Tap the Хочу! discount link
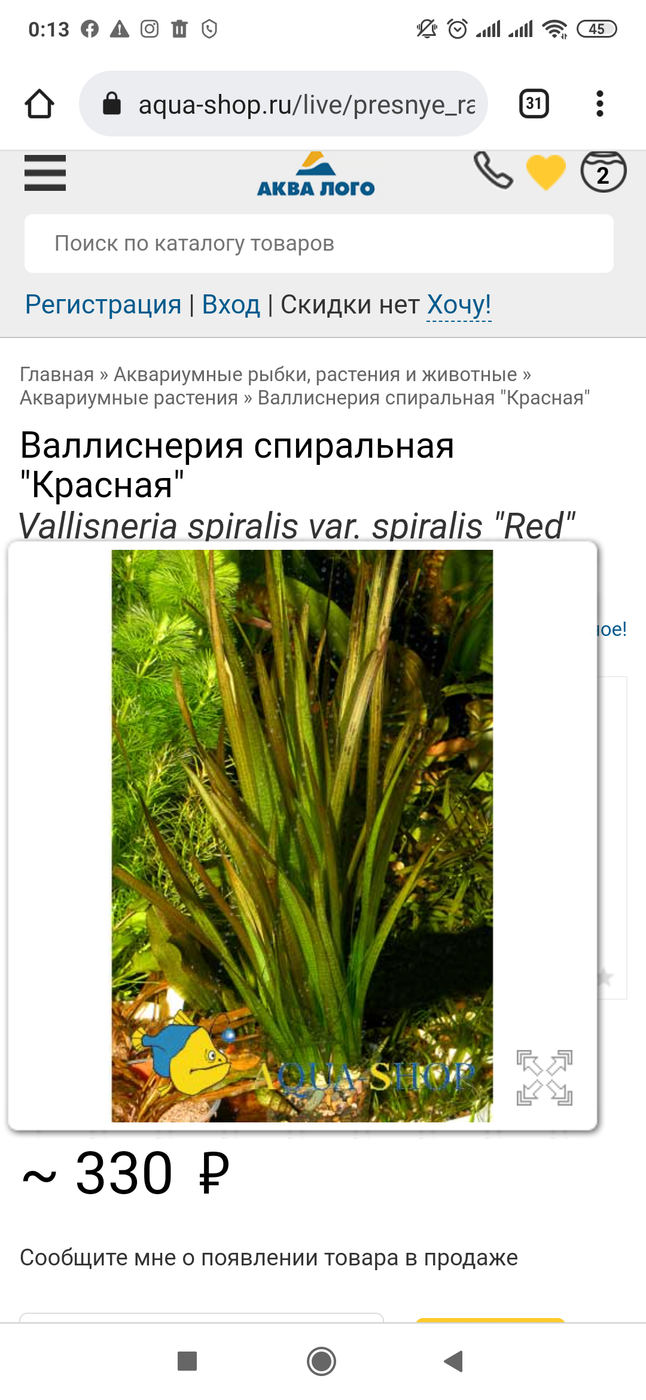Screen dimensions: 646x1400 pyautogui.click(x=459, y=304)
